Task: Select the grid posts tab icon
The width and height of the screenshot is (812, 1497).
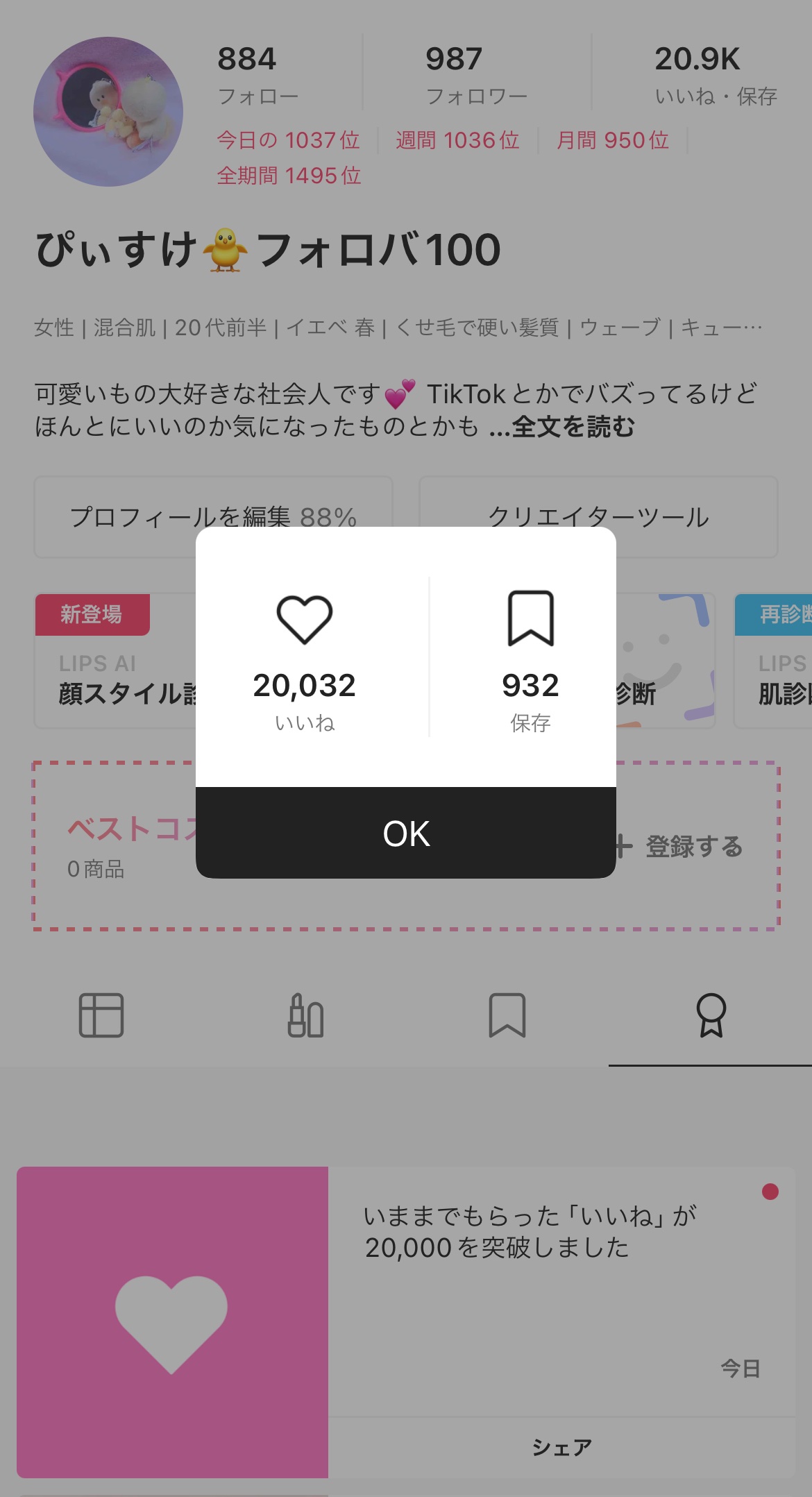Action: click(x=101, y=1016)
